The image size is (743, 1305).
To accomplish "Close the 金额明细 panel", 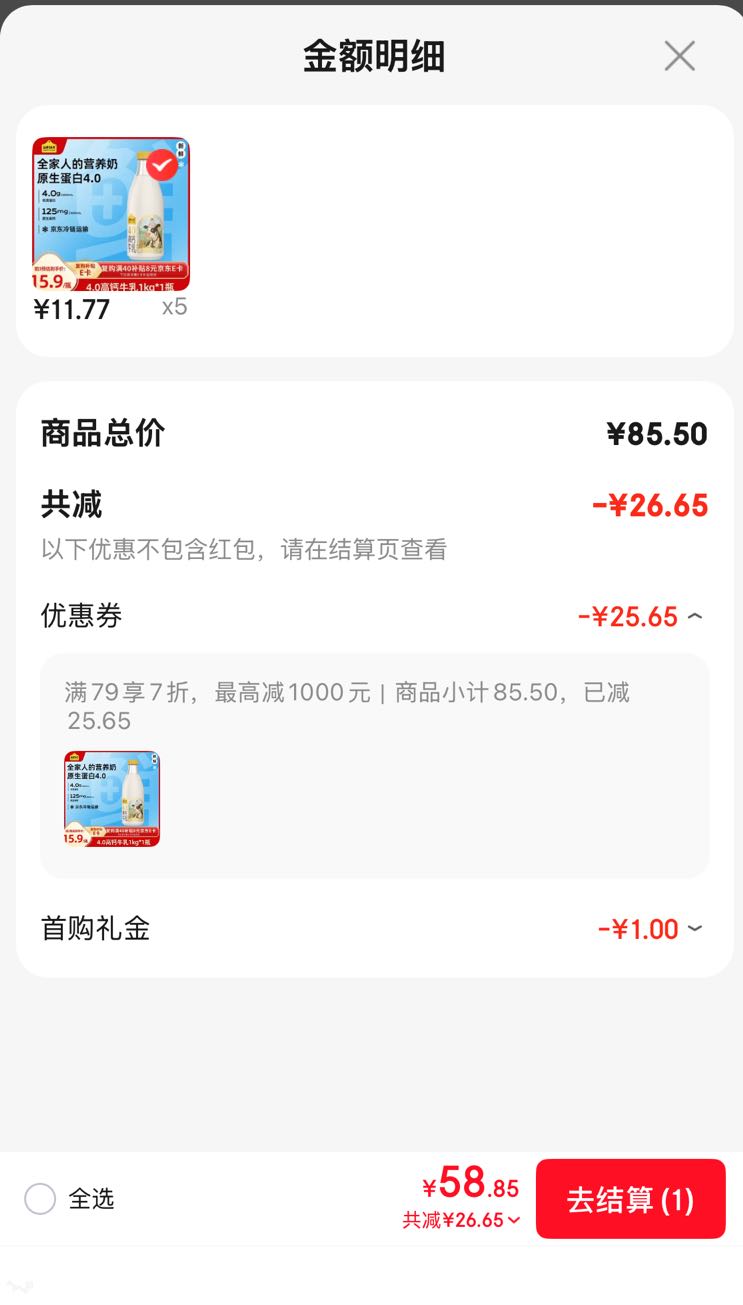I will pos(679,56).
